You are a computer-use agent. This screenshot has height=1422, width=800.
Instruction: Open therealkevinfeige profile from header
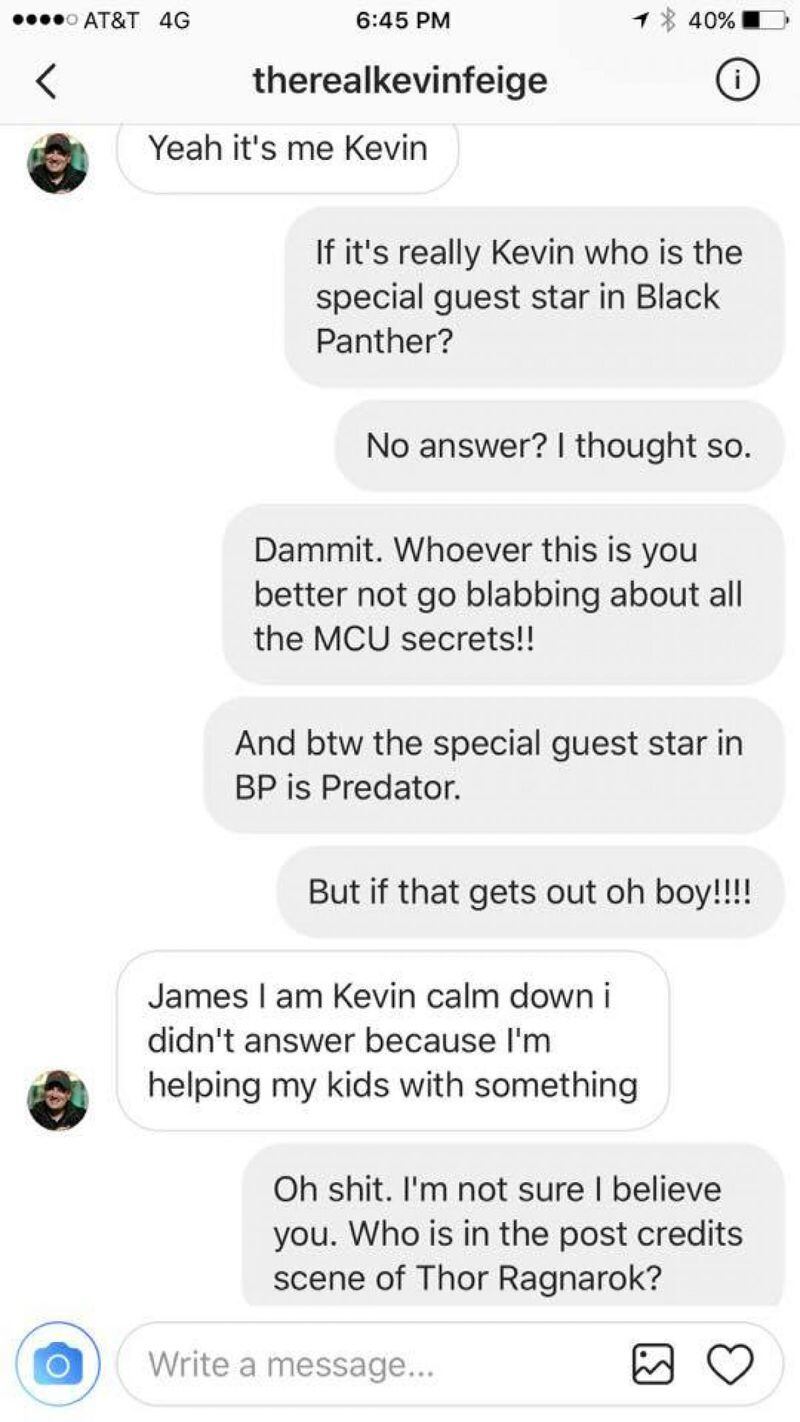tap(400, 81)
